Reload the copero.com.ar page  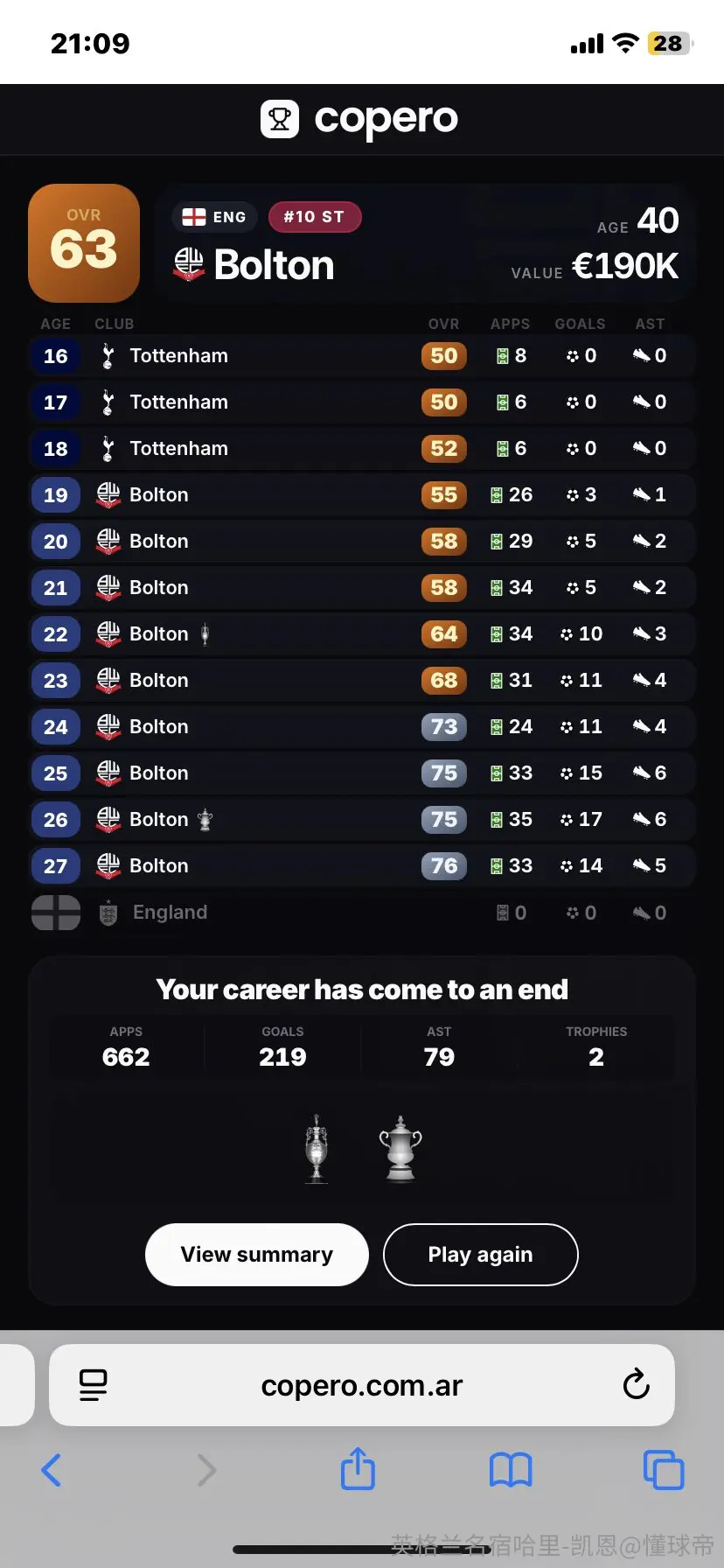[636, 1385]
